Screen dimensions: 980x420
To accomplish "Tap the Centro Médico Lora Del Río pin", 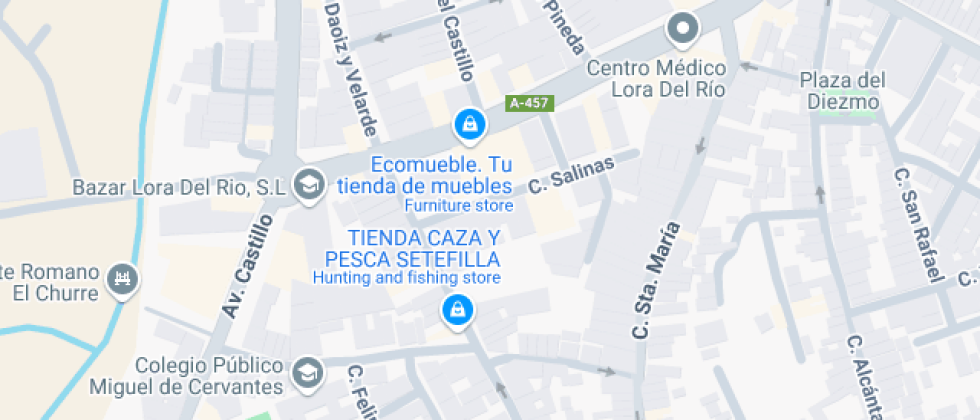I will pos(684,30).
